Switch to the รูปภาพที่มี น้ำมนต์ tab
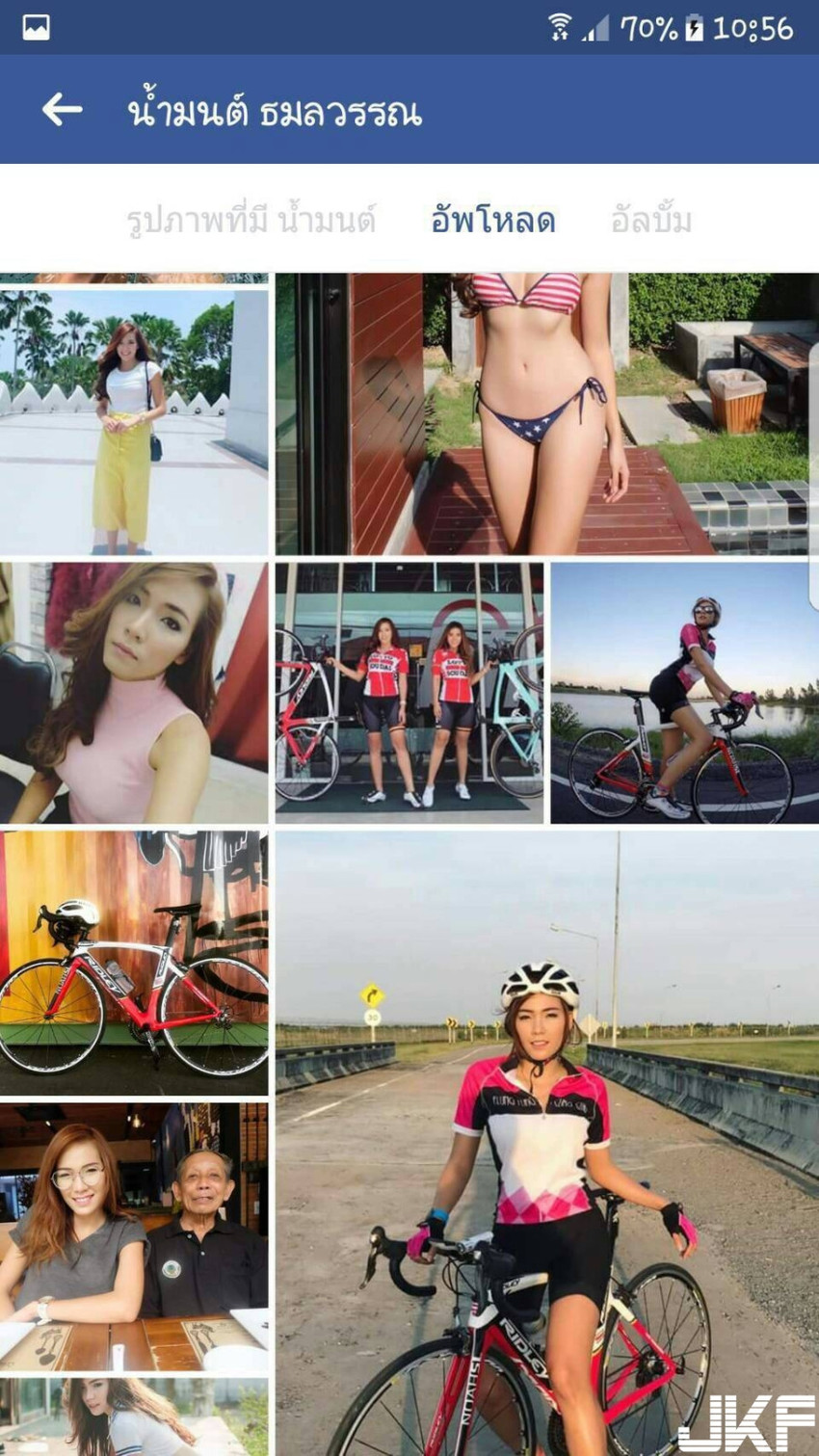 point(251,221)
